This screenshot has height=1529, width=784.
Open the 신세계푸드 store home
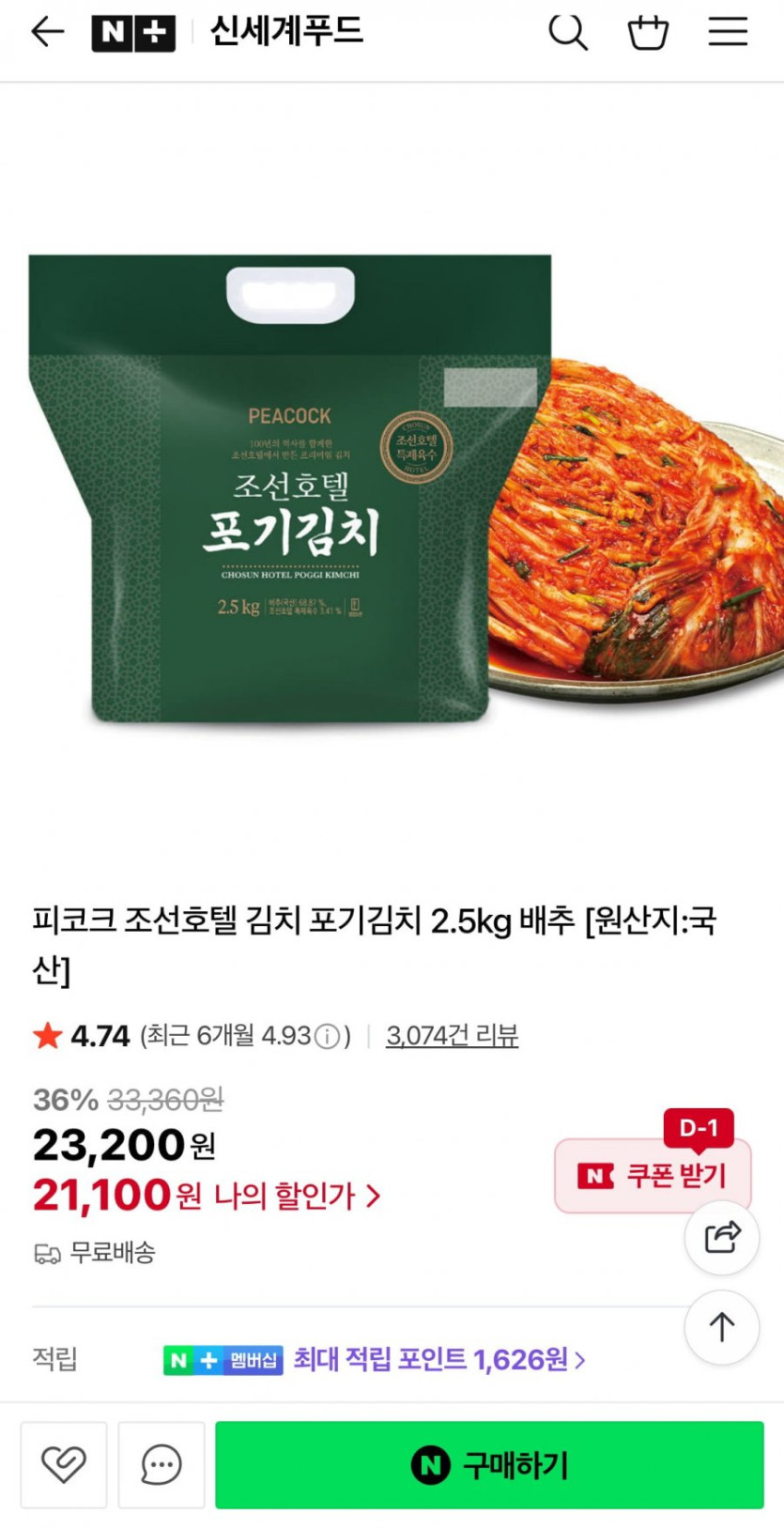coord(286,32)
